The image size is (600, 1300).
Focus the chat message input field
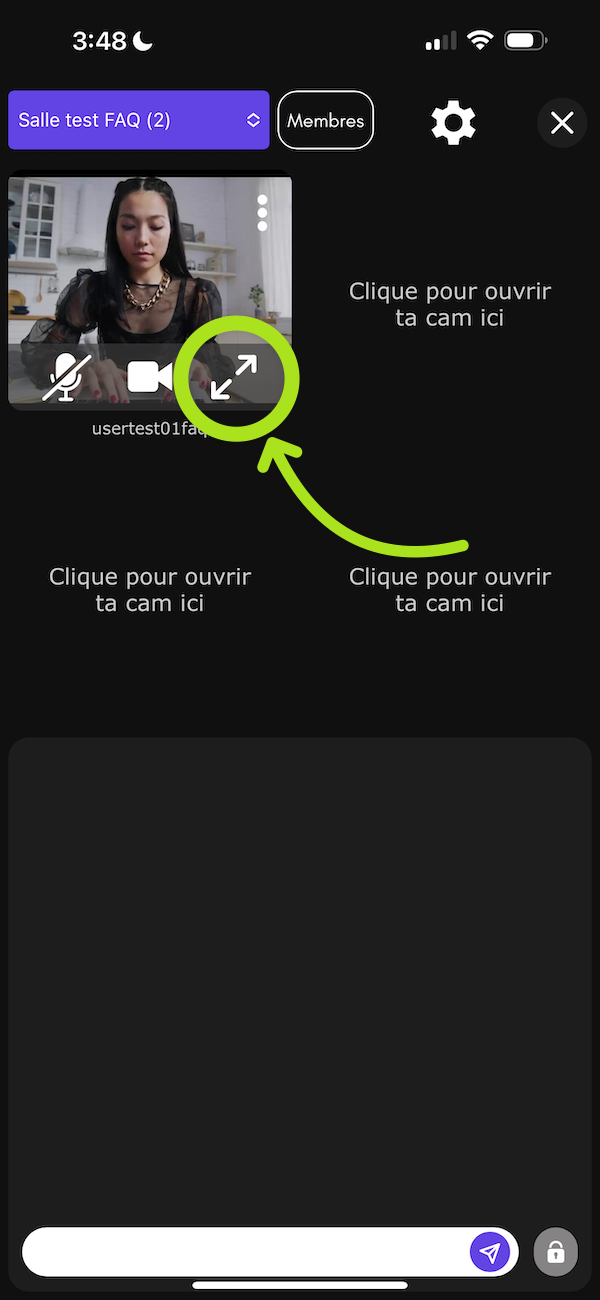(x=245, y=1252)
